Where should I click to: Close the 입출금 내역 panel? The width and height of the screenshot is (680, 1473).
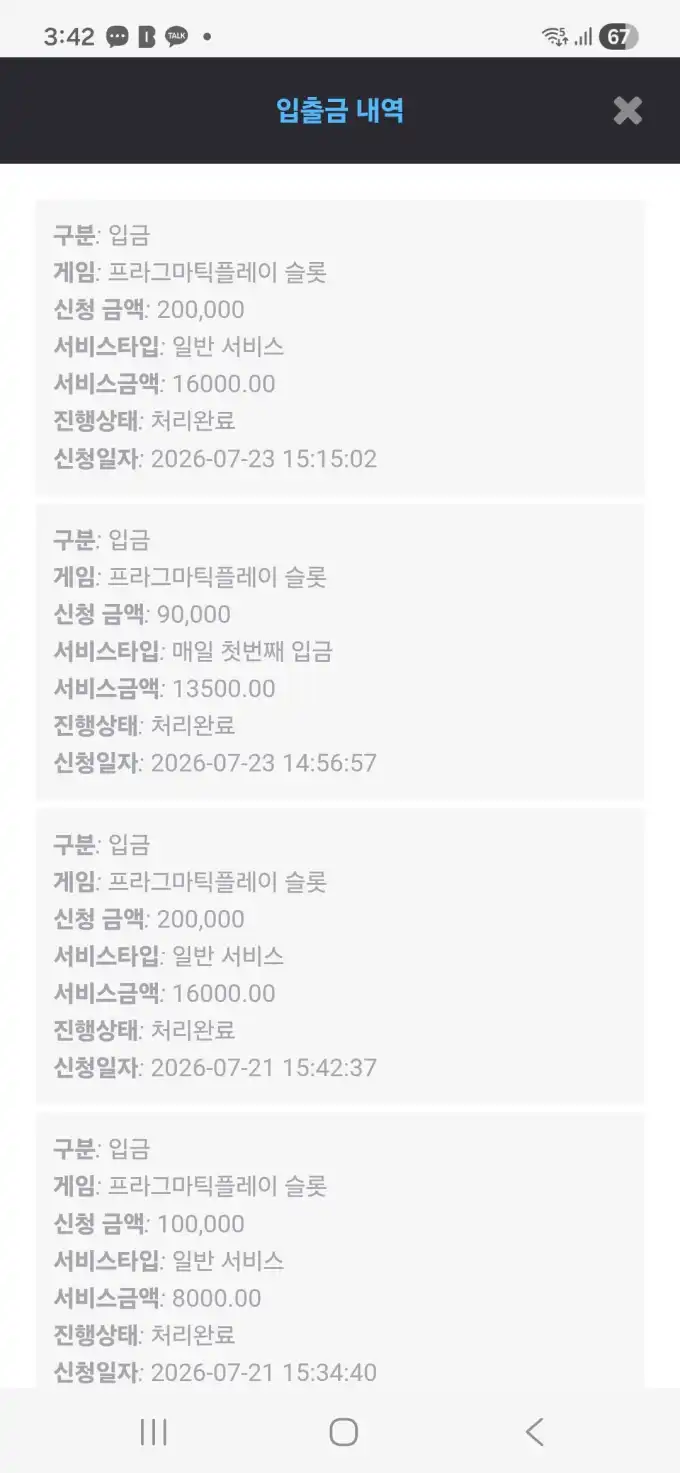pos(628,110)
